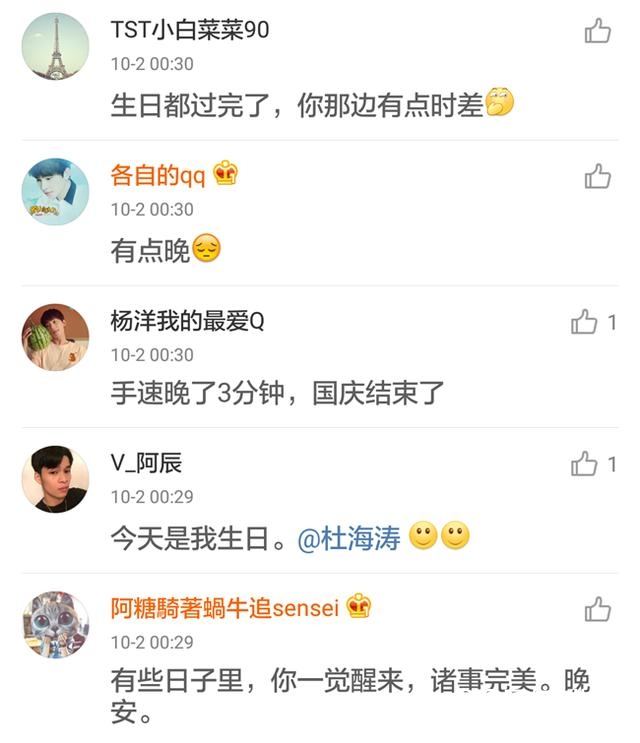
Task: Tap the username 各自的qq
Action: 158,177
